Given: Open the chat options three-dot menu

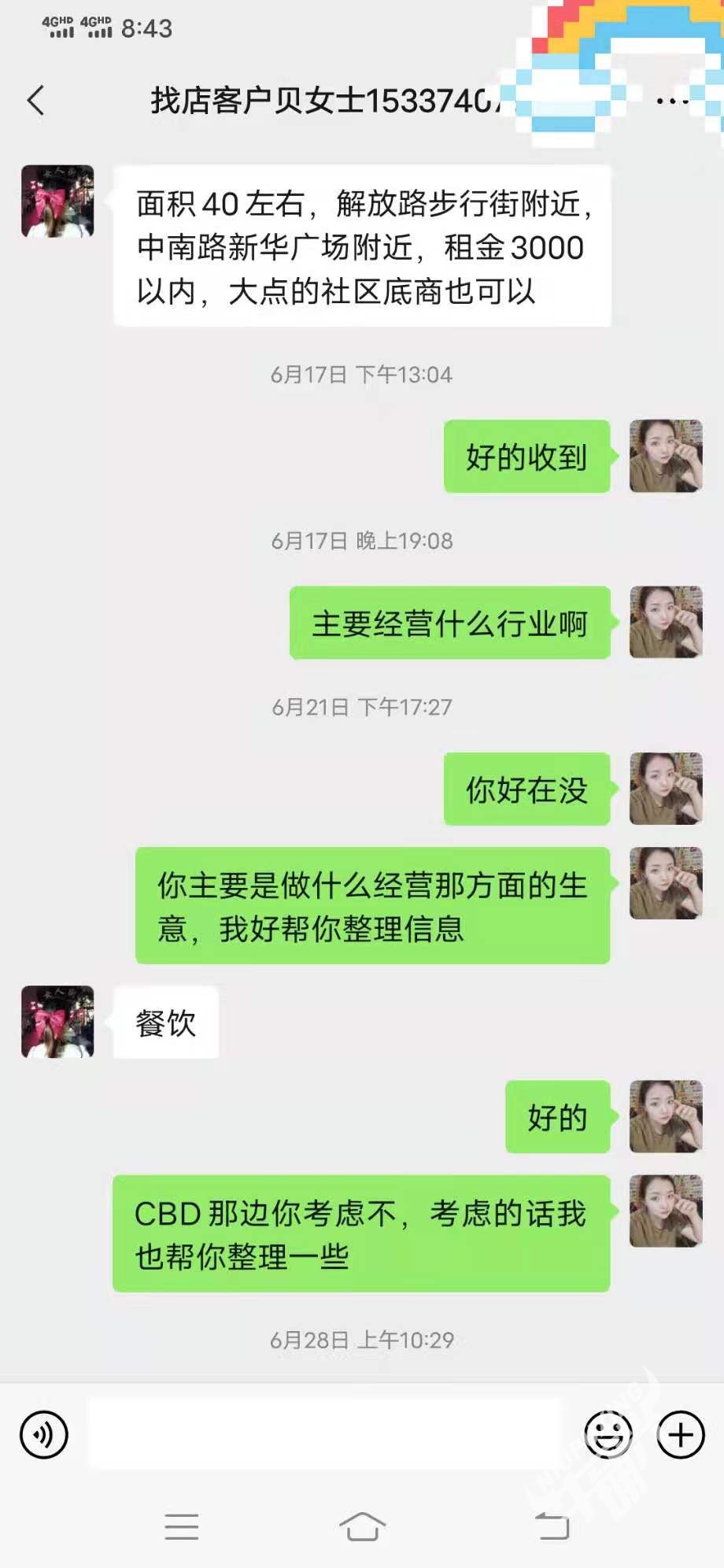Looking at the screenshot, I should pos(671,101).
